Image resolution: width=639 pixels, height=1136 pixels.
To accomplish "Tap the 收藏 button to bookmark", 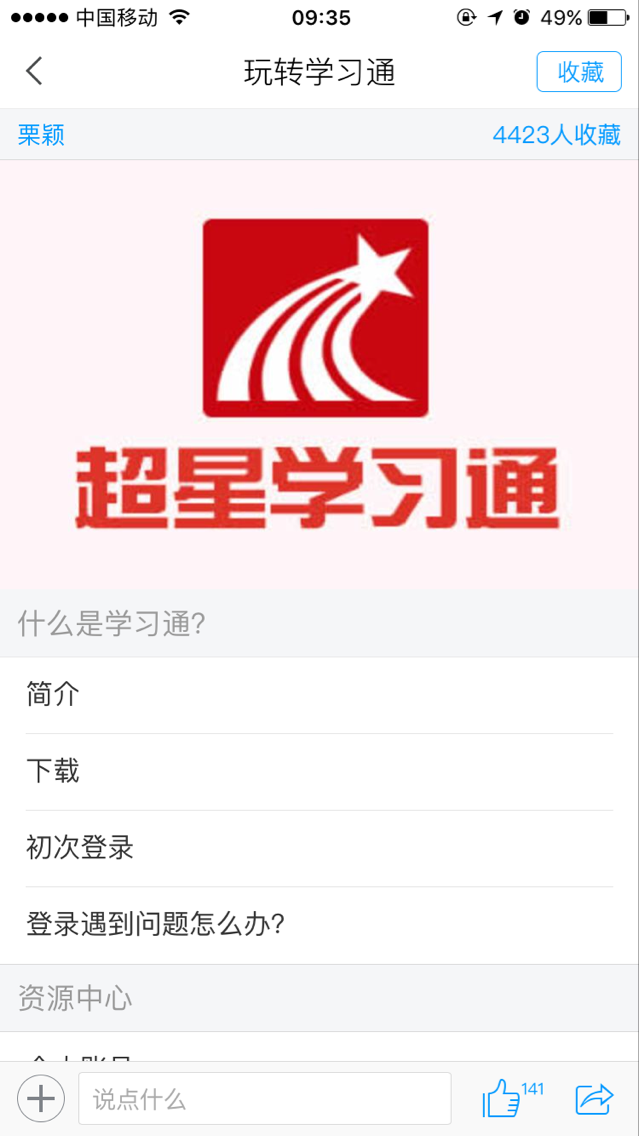I will [580, 72].
